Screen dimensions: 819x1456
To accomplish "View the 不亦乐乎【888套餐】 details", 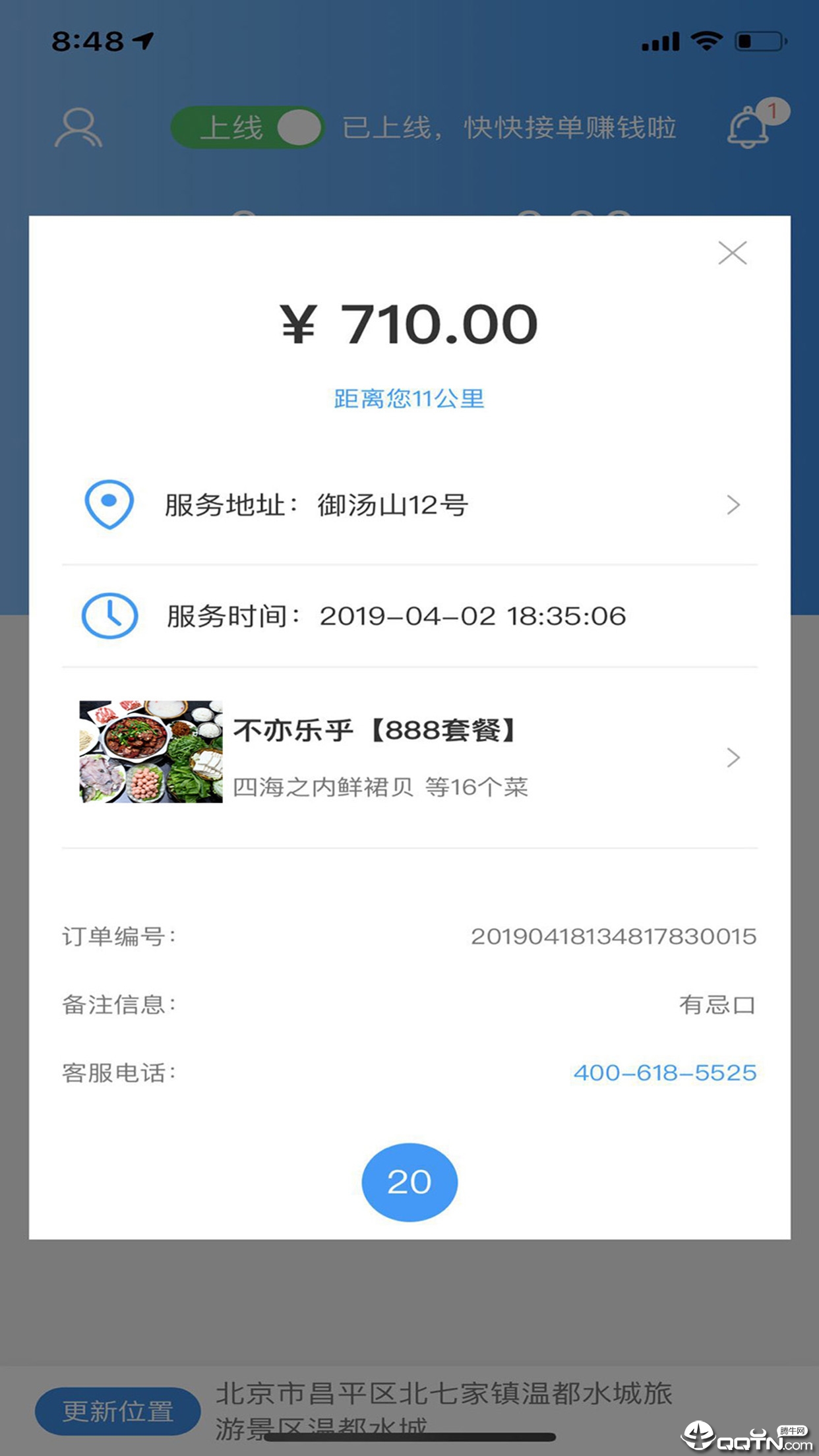I will tap(409, 756).
